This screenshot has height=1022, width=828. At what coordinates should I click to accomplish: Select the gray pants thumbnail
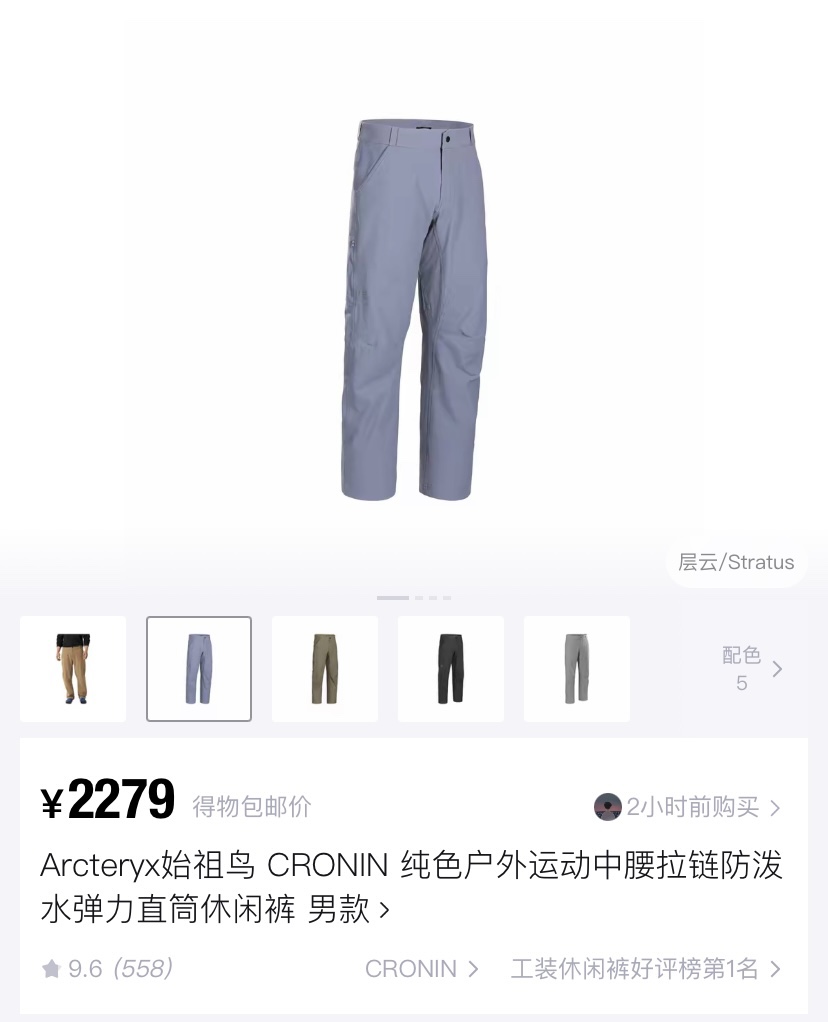tap(577, 668)
